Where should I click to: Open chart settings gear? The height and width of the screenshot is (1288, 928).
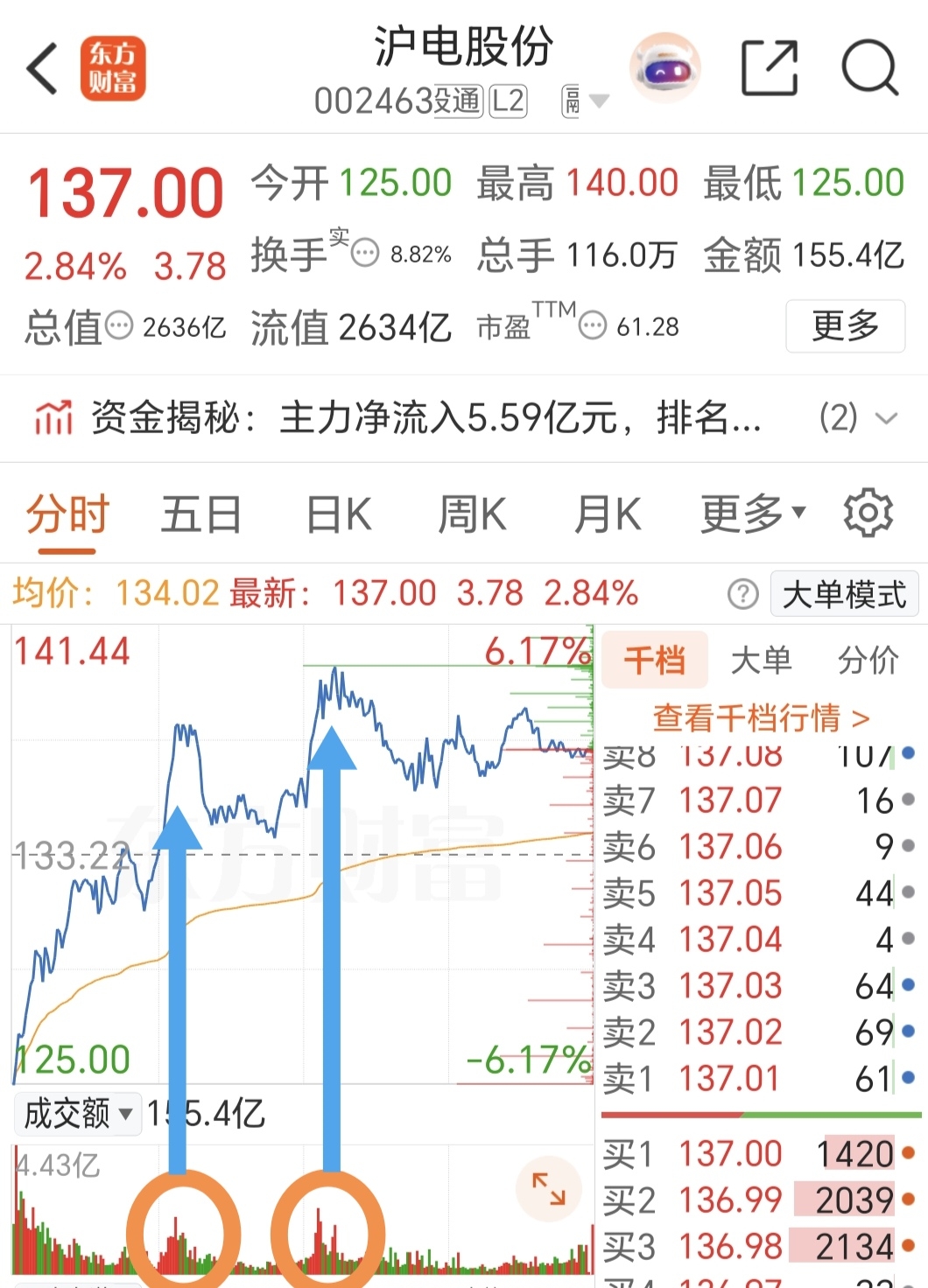click(x=868, y=513)
